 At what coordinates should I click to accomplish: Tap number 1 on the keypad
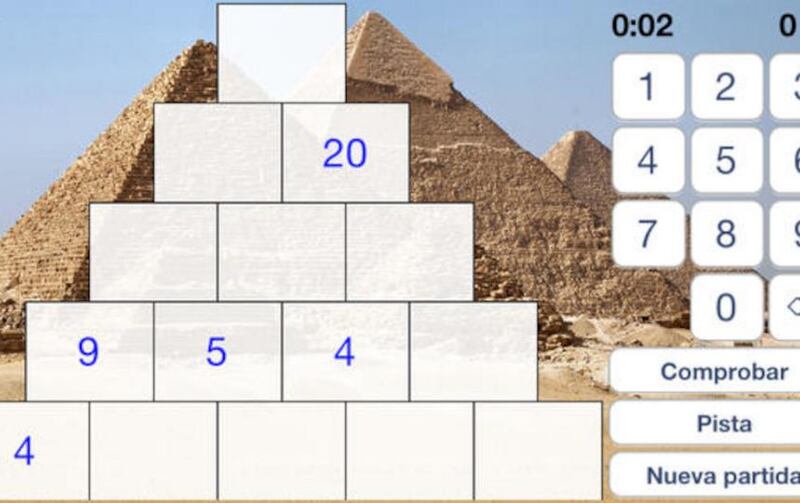tap(647, 87)
